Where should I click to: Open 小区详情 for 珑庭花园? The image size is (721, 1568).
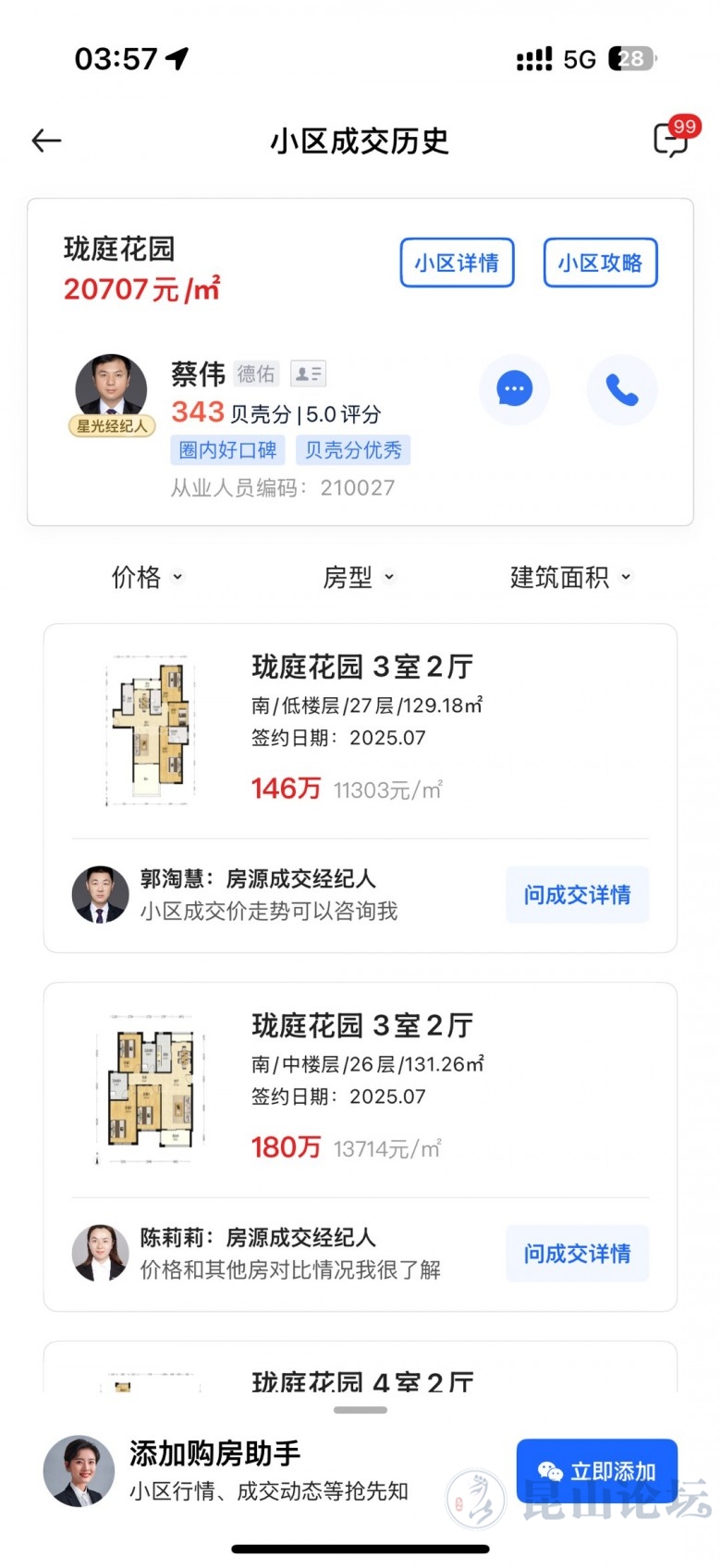pos(457,263)
